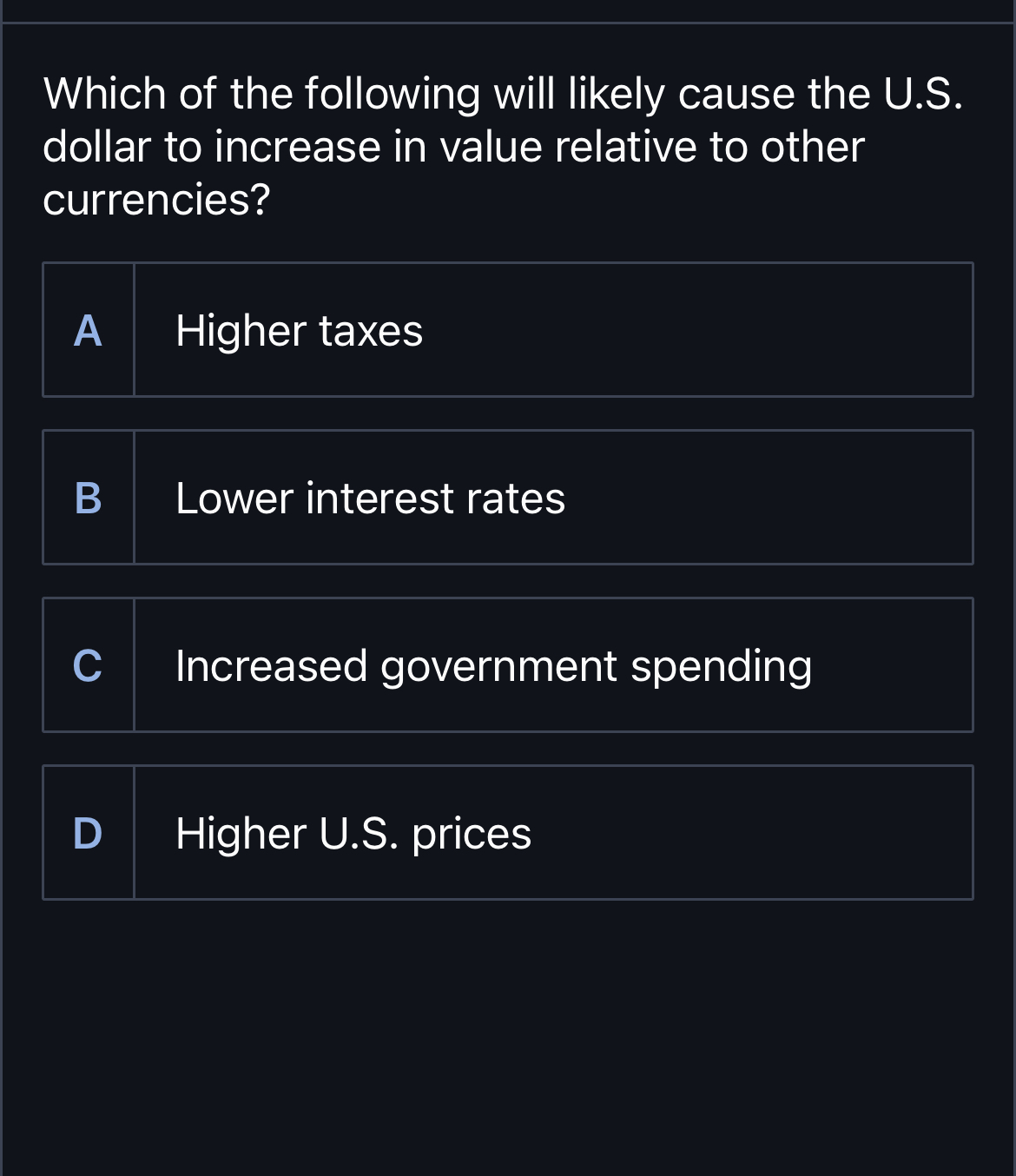Click the letter D badge
The height and width of the screenshot is (1176, 1016).
tap(88, 832)
